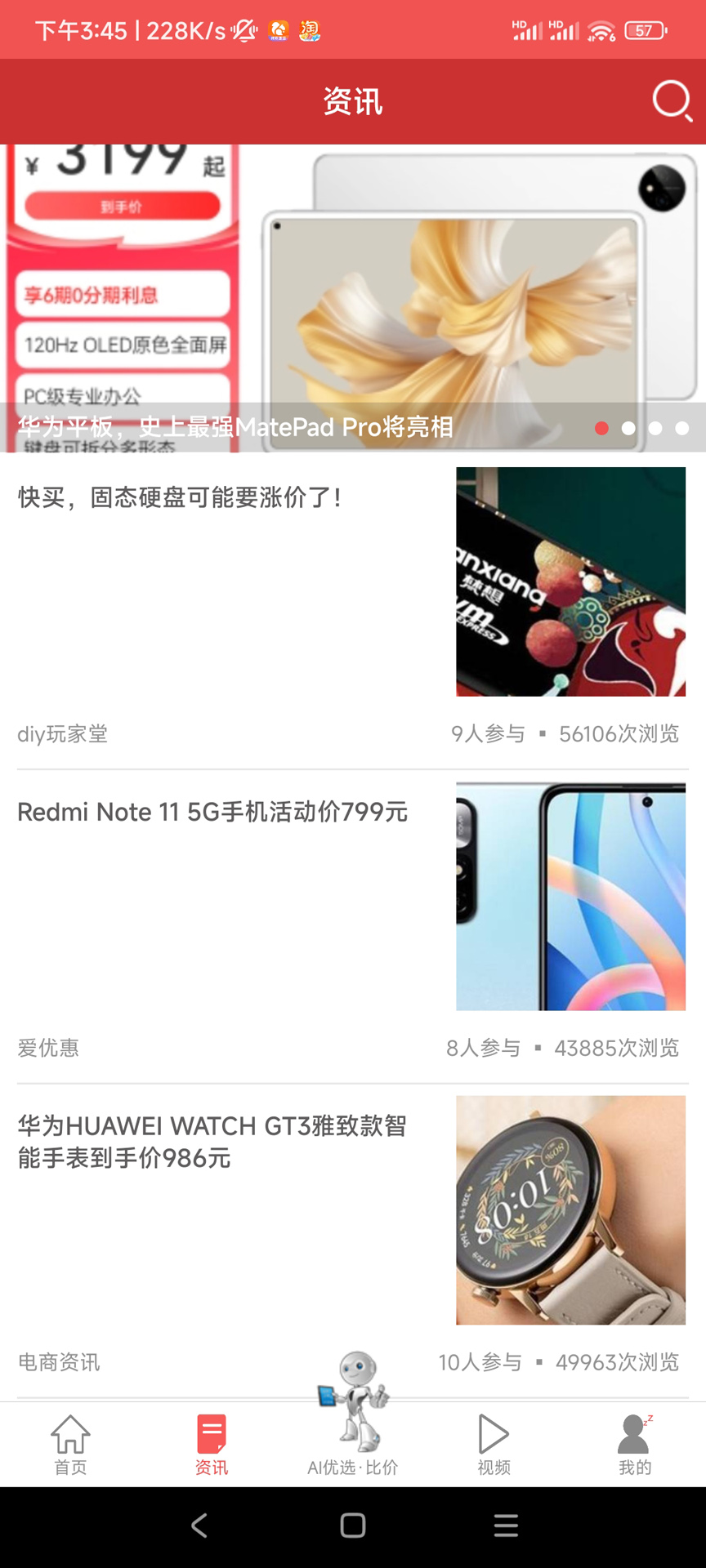
Task: Tap the HUAWEI WATCH GT3 article thumbnail
Action: (x=570, y=1210)
